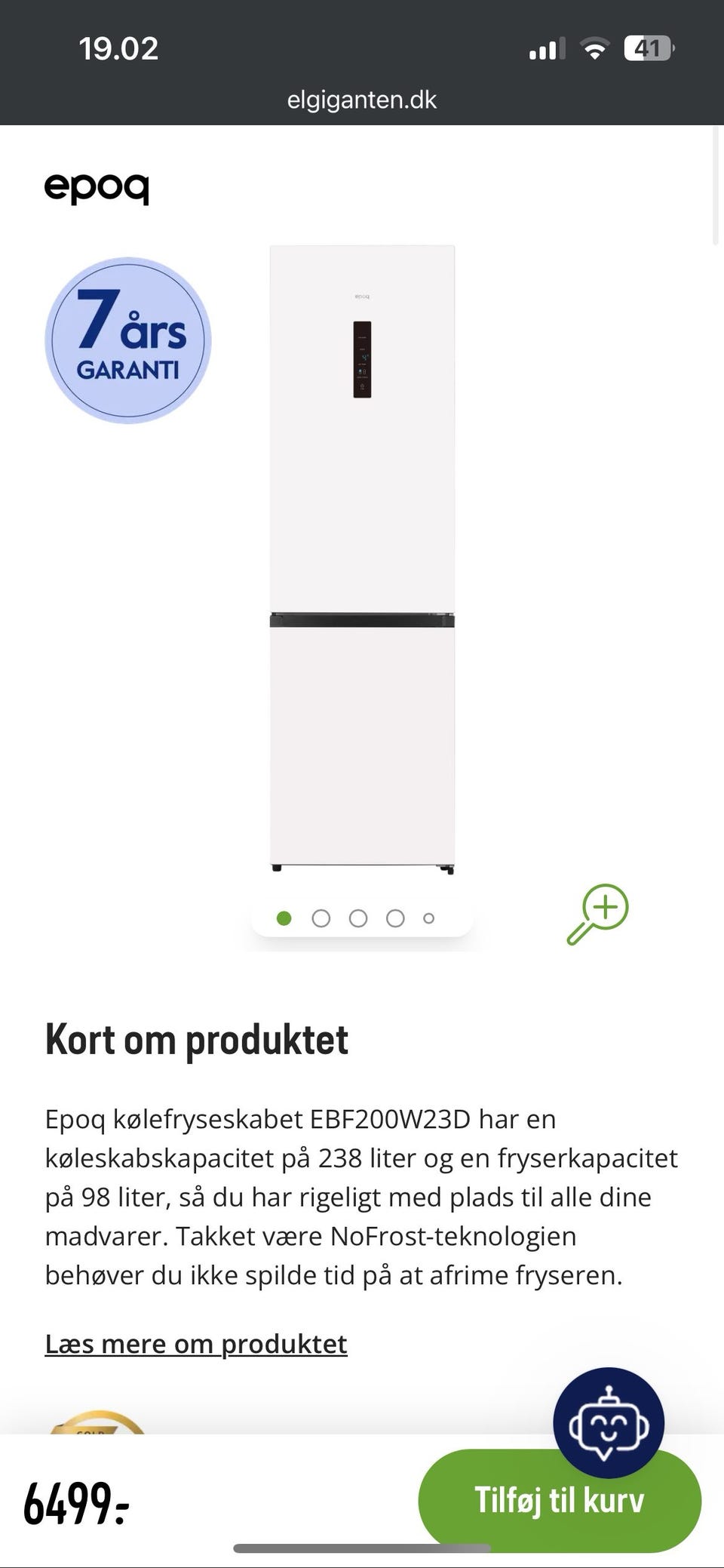Screen dimensions: 724x1568
Task: Open 'Læs mere om produktet' link
Action: [196, 1344]
